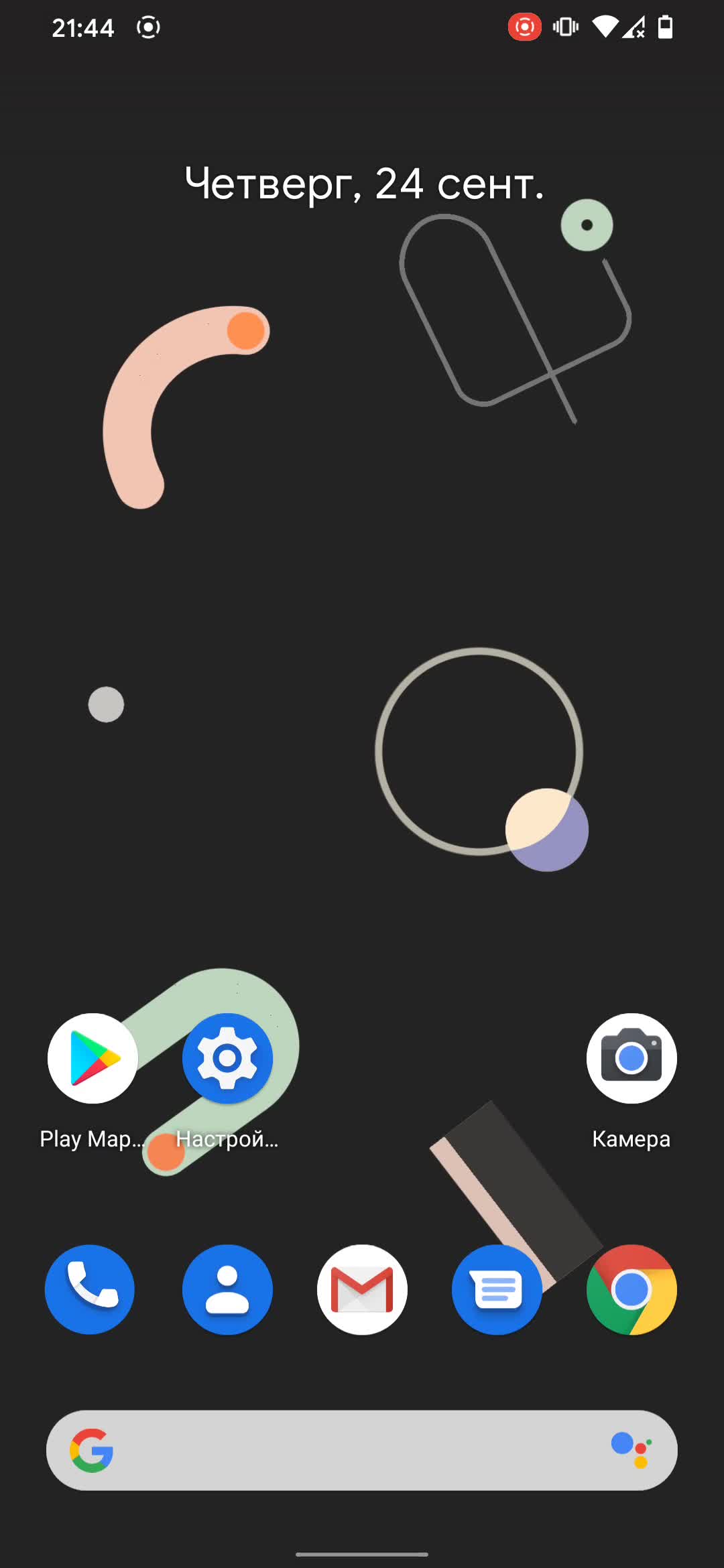The height and width of the screenshot is (1568, 724).
Task: Tap the Google search bar
Action: click(x=349, y=1450)
